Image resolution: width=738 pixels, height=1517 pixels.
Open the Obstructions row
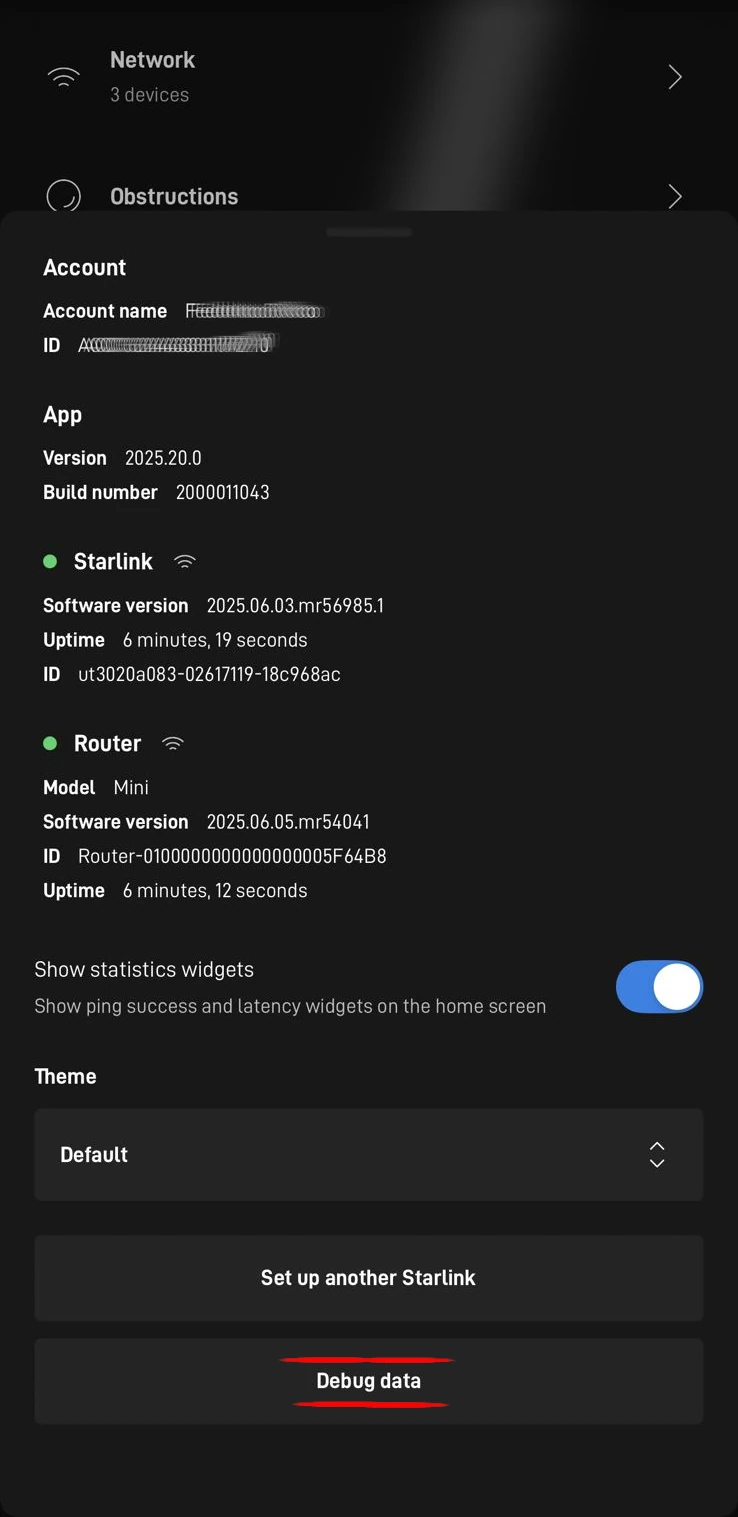click(368, 195)
